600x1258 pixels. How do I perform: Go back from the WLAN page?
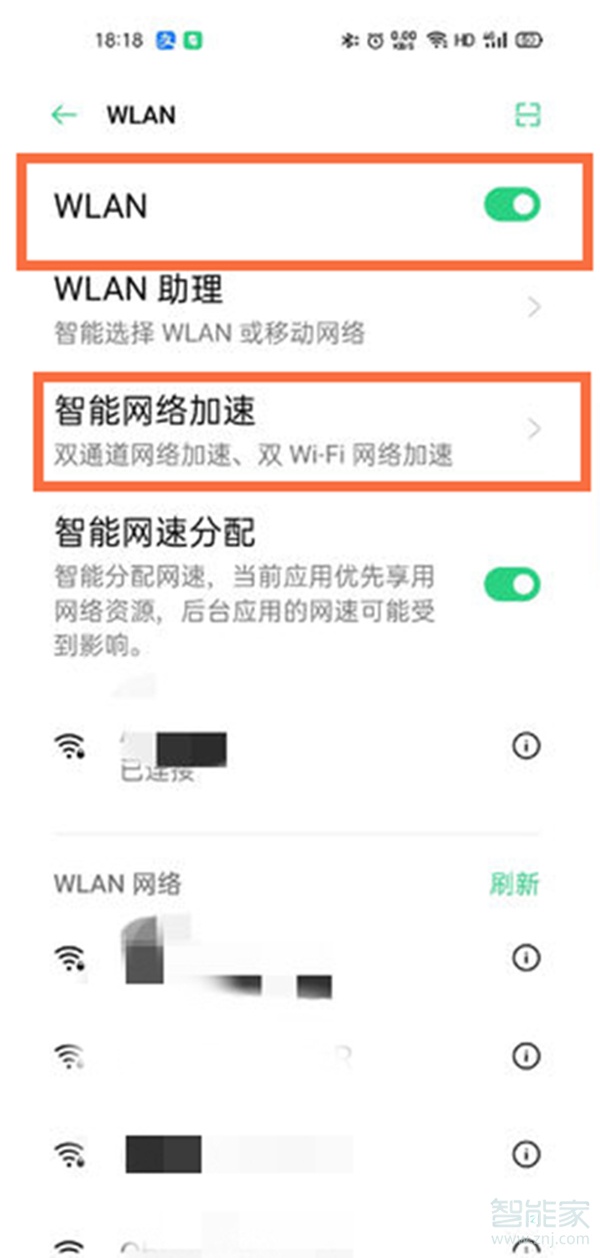(x=65, y=115)
